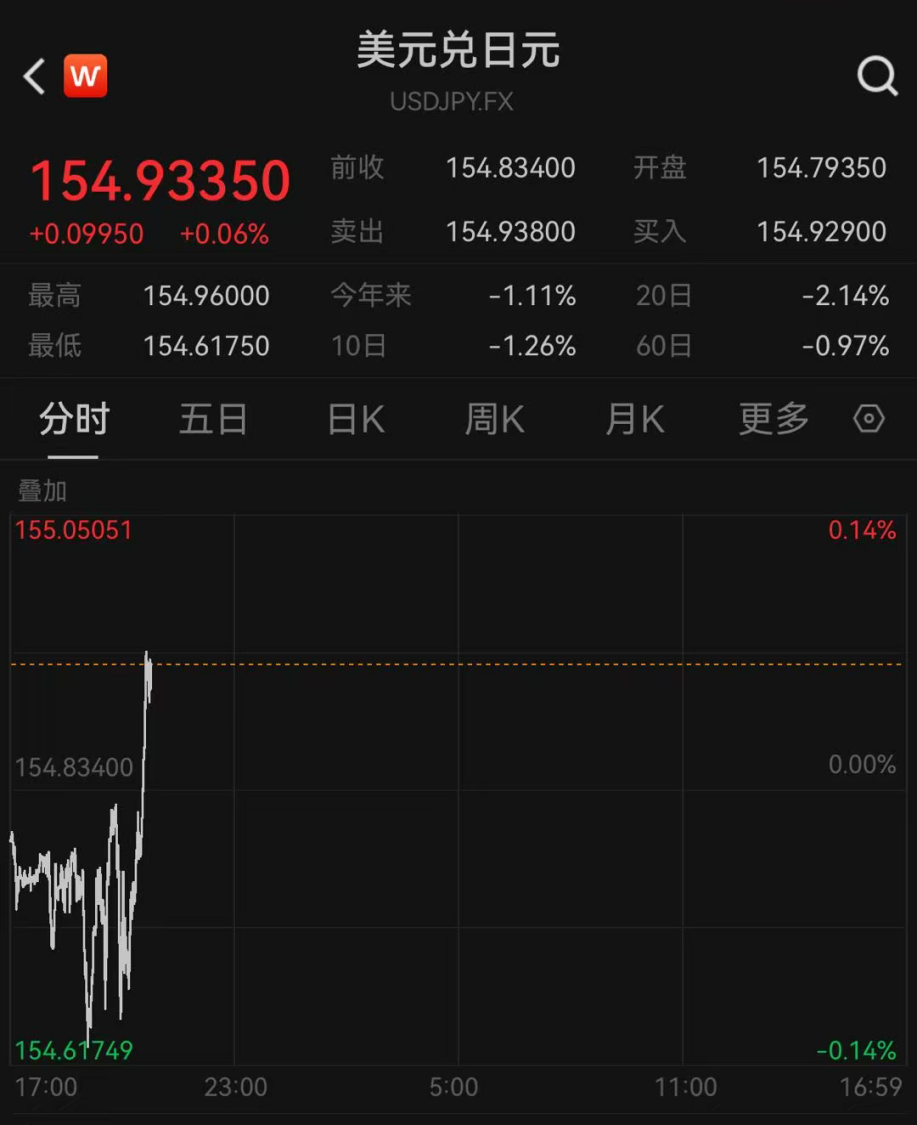The width and height of the screenshot is (917, 1125).
Task: Show the 月K monthly candlestick chart
Action: point(635,420)
